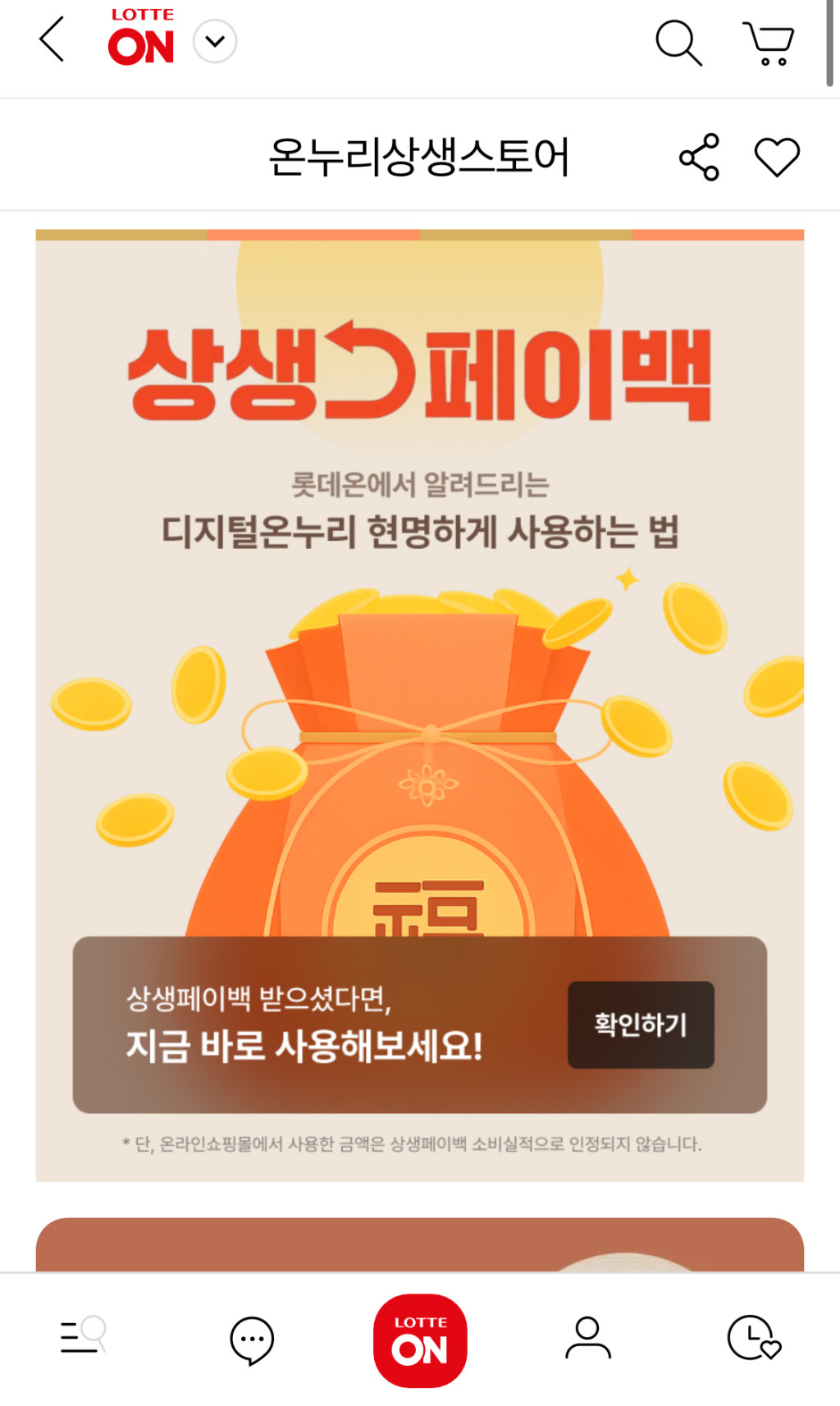840x1406 pixels.
Task: Open the shopping cart
Action: (769, 43)
